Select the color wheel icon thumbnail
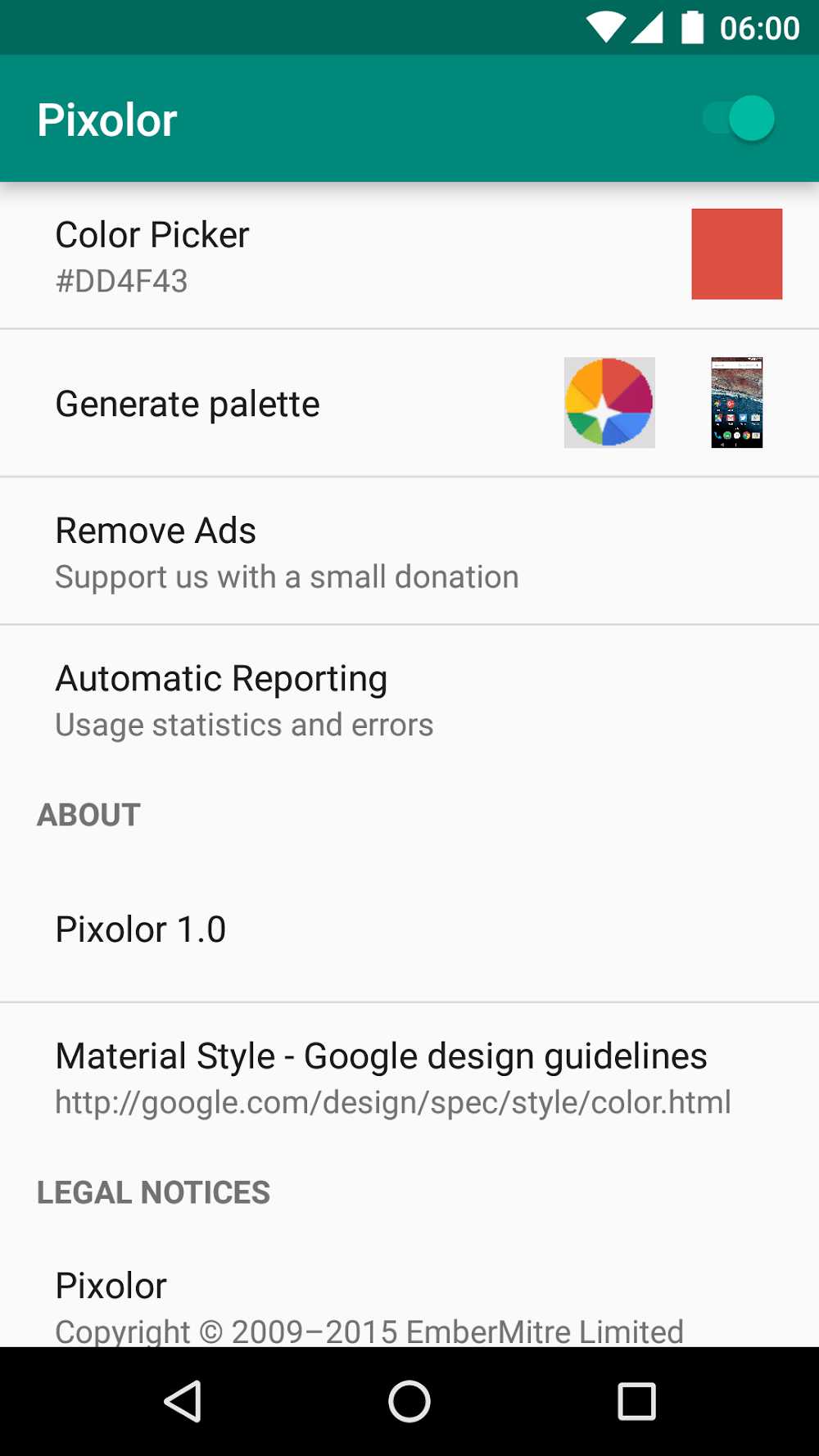The image size is (819, 1456). tap(609, 402)
